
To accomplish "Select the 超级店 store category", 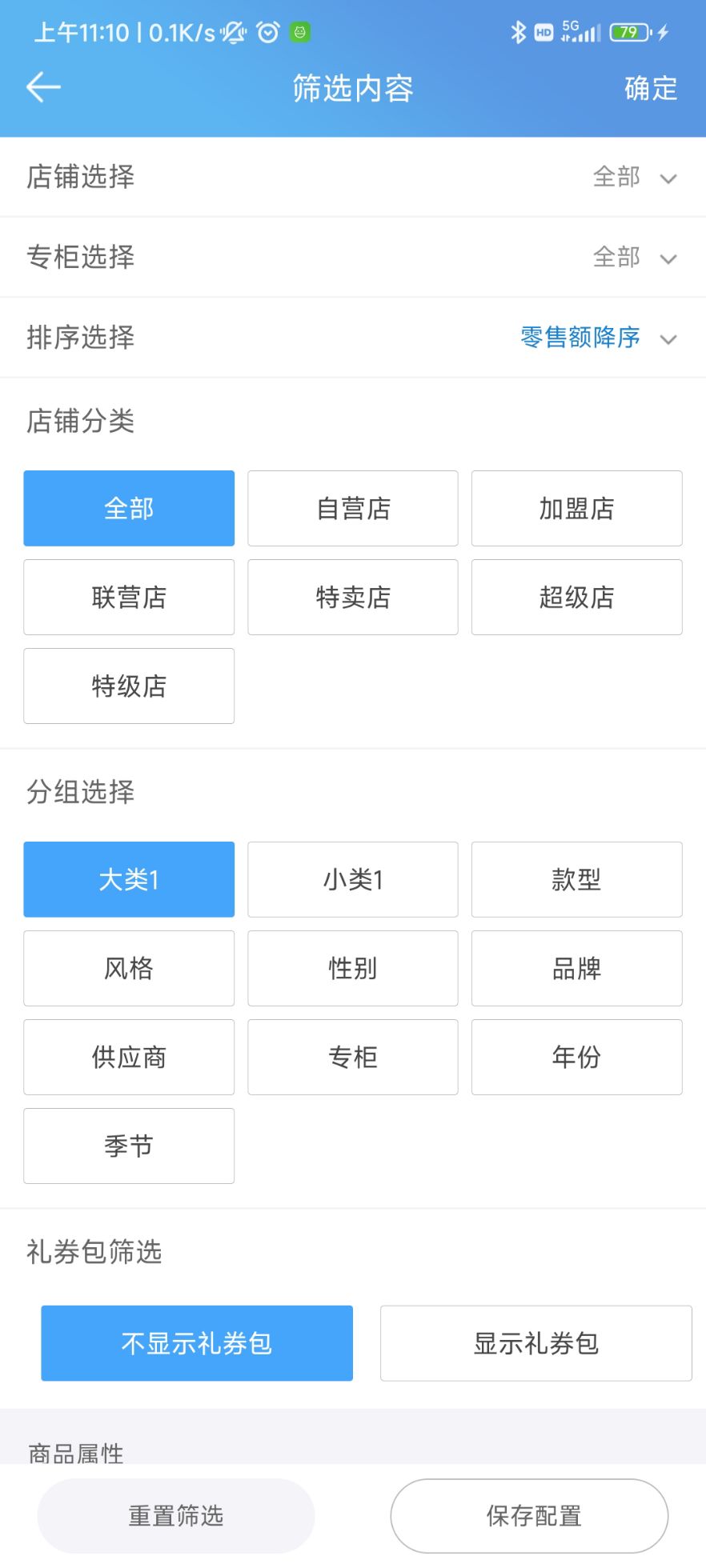I will coord(576,598).
